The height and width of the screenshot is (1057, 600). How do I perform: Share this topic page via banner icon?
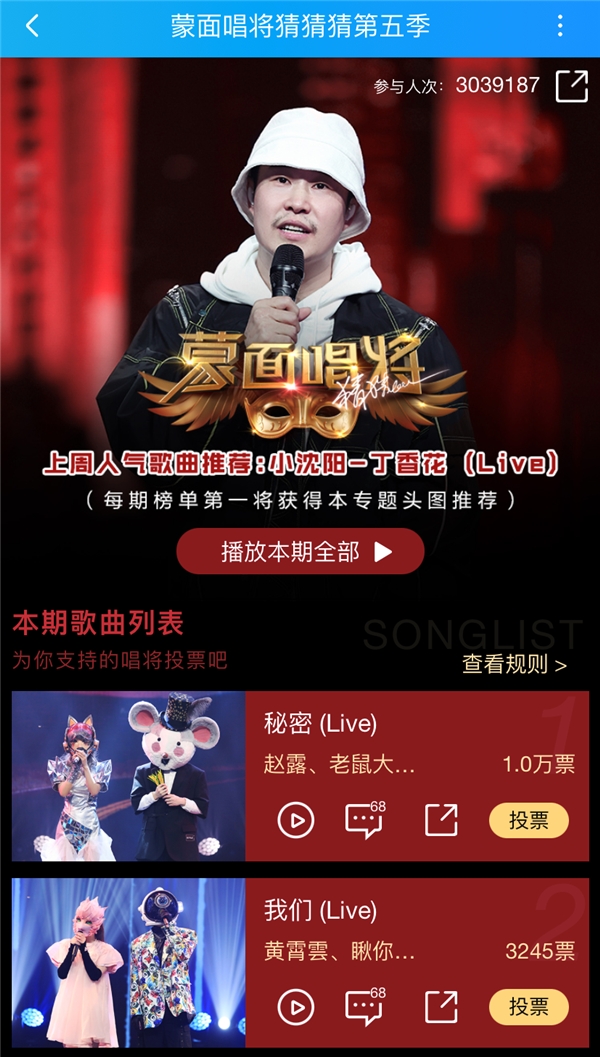click(x=572, y=86)
